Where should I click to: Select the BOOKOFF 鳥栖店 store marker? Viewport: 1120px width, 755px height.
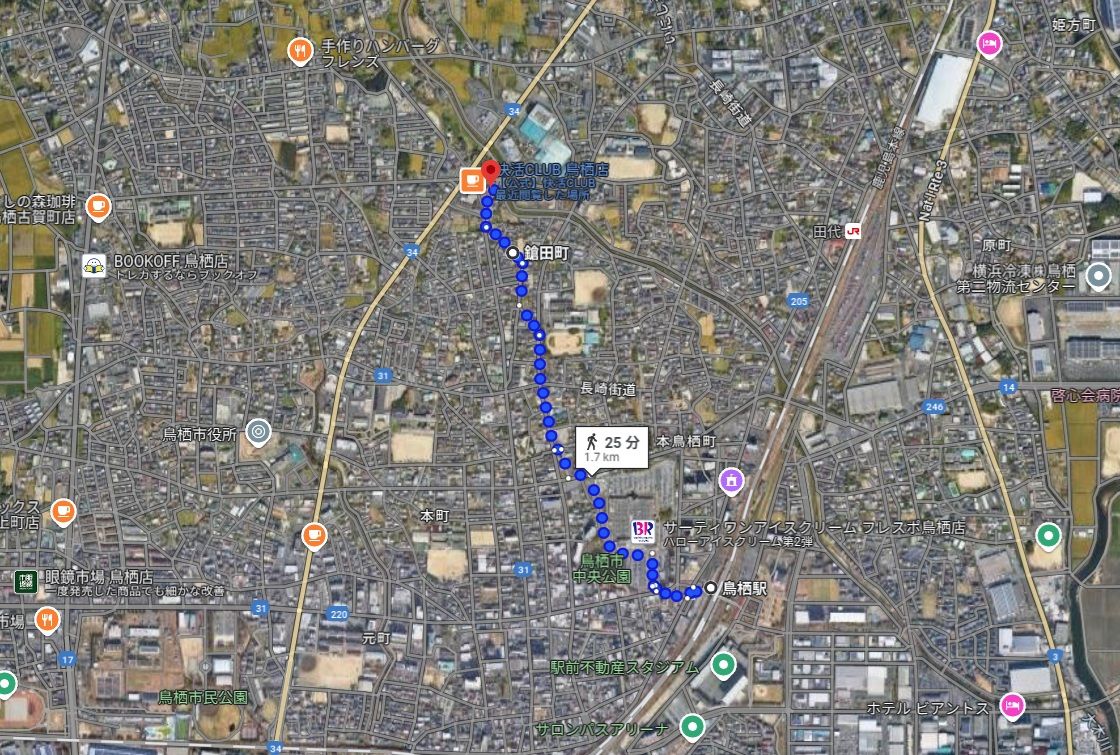[x=95, y=265]
